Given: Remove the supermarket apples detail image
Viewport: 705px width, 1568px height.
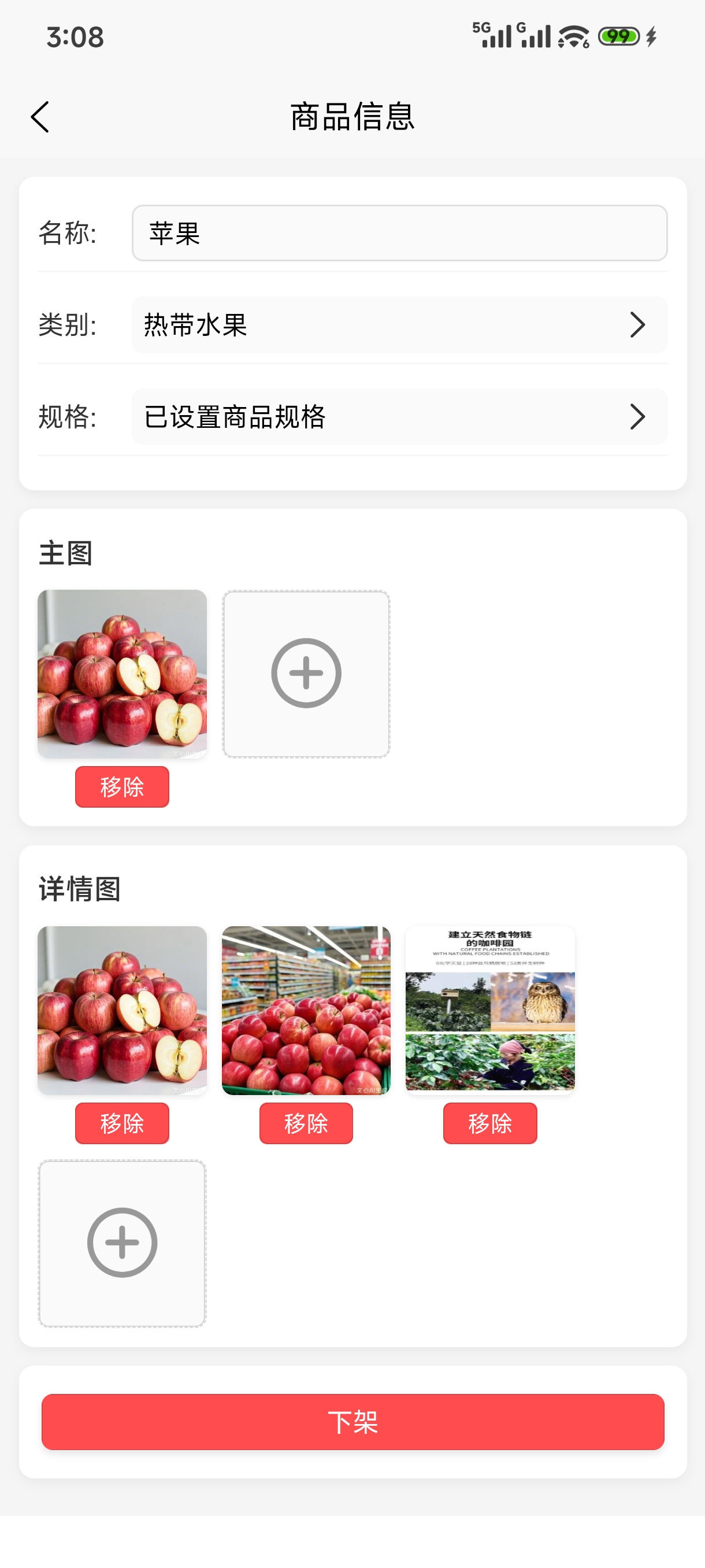Looking at the screenshot, I should pos(306,1123).
